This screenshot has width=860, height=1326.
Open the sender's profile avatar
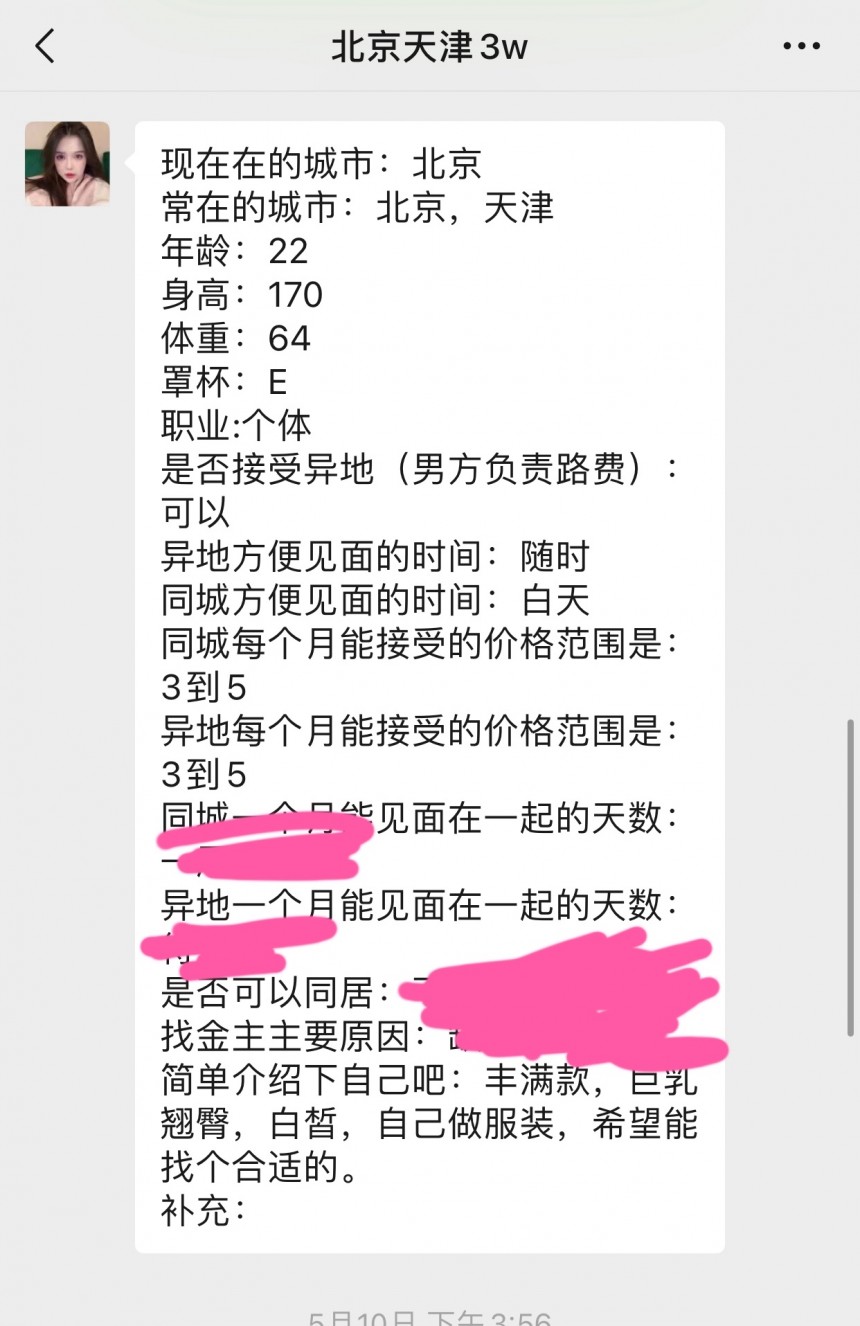pos(68,164)
